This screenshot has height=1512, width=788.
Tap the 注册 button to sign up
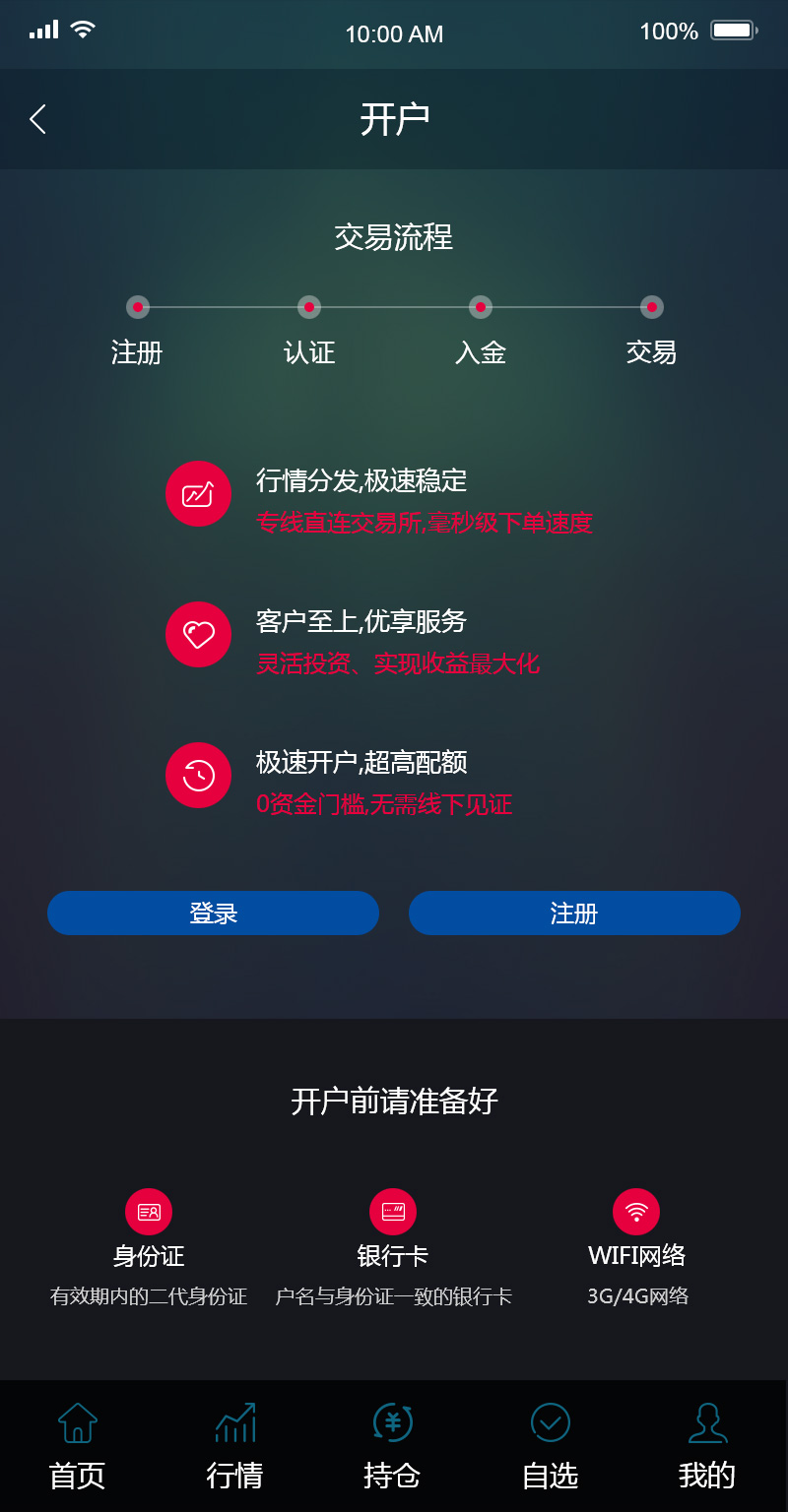[574, 913]
